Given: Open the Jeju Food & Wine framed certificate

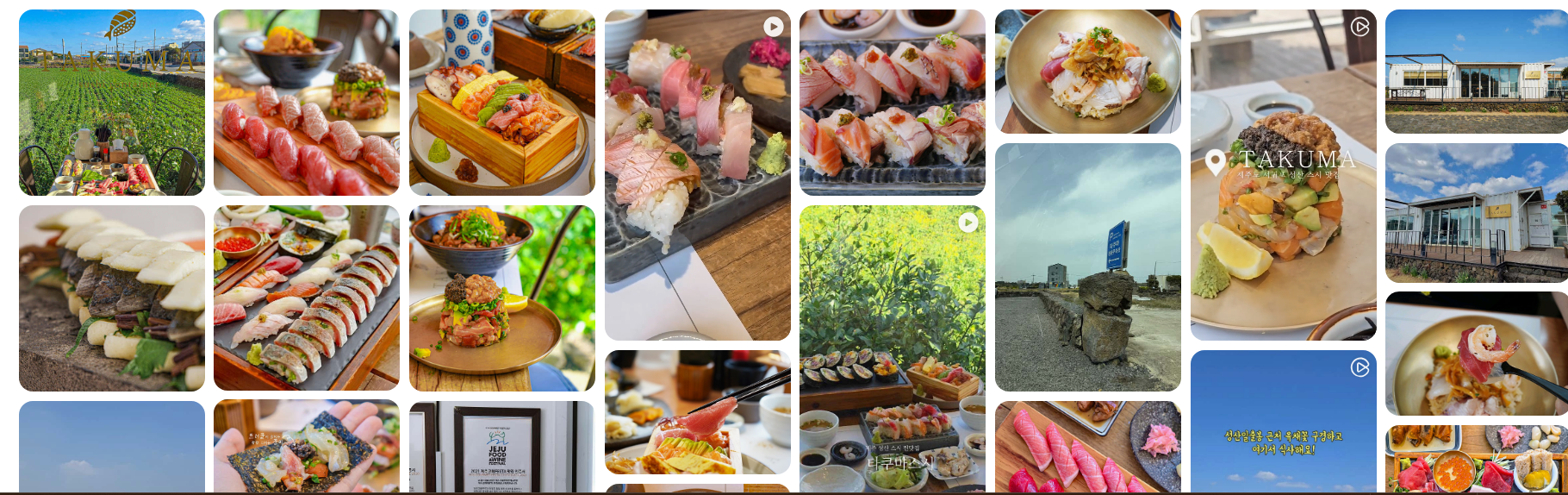Looking at the screenshot, I should point(502,448).
